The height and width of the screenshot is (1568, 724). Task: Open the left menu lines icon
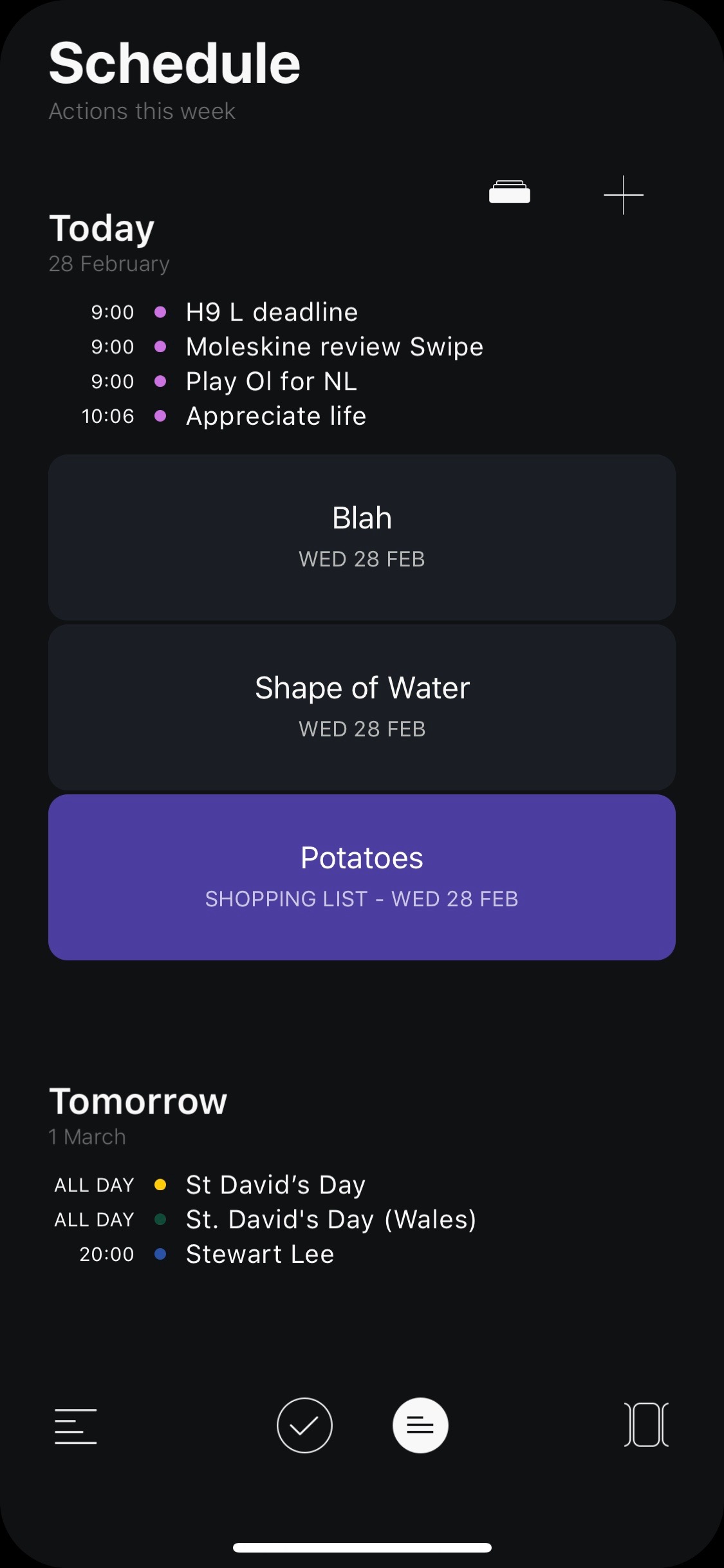click(x=75, y=1426)
